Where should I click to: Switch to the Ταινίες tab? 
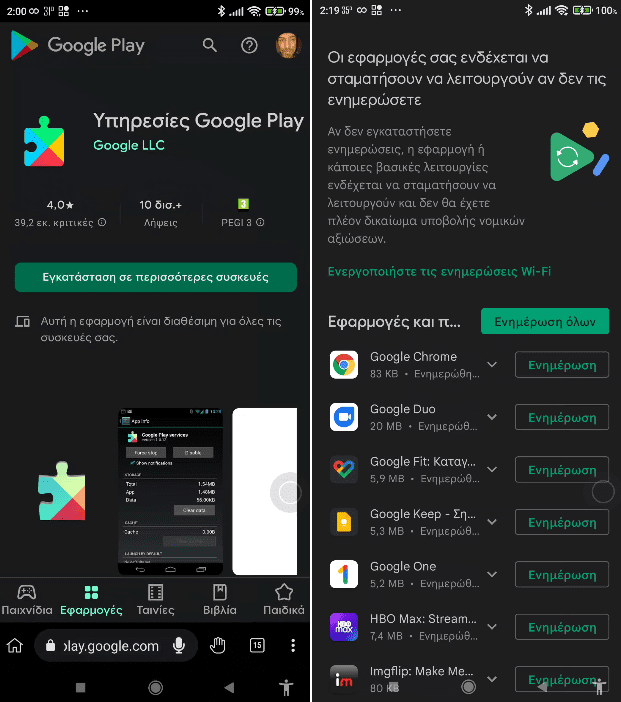tap(155, 599)
